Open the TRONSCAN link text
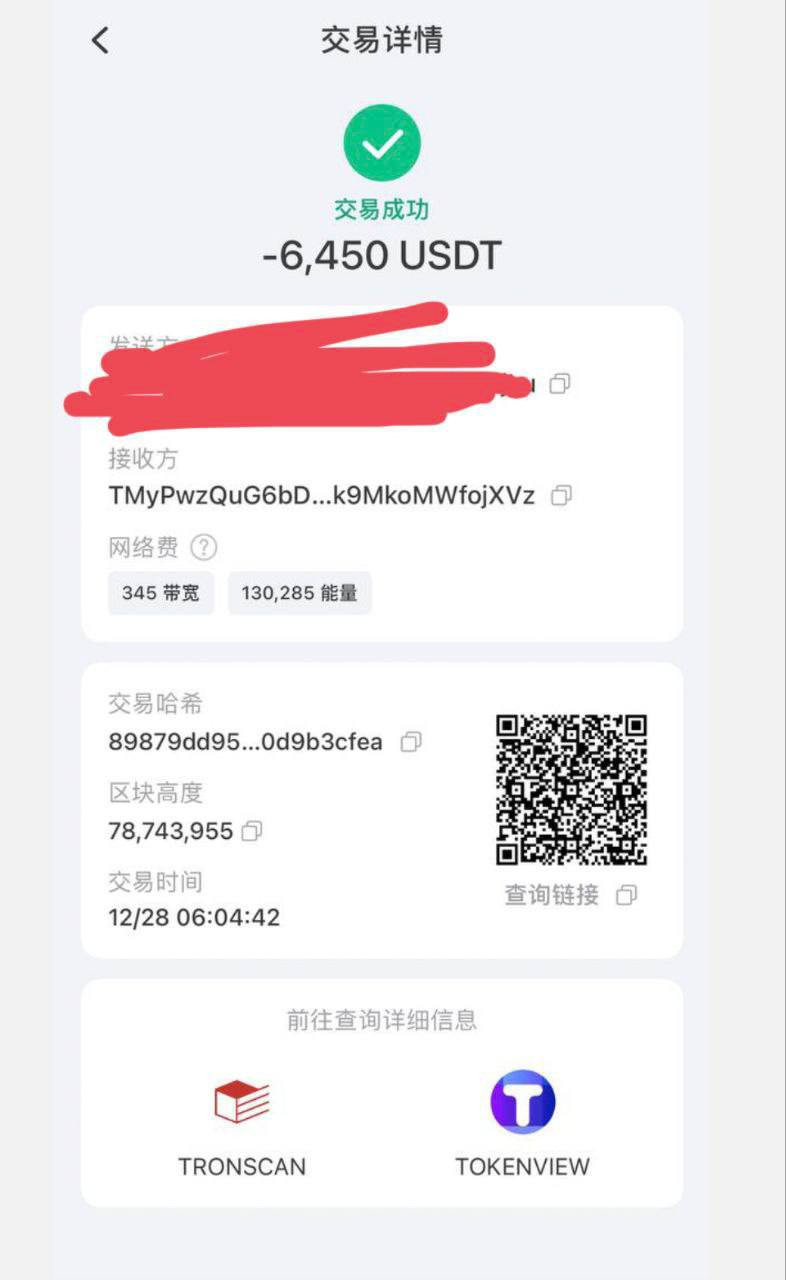 pyautogui.click(x=243, y=1166)
